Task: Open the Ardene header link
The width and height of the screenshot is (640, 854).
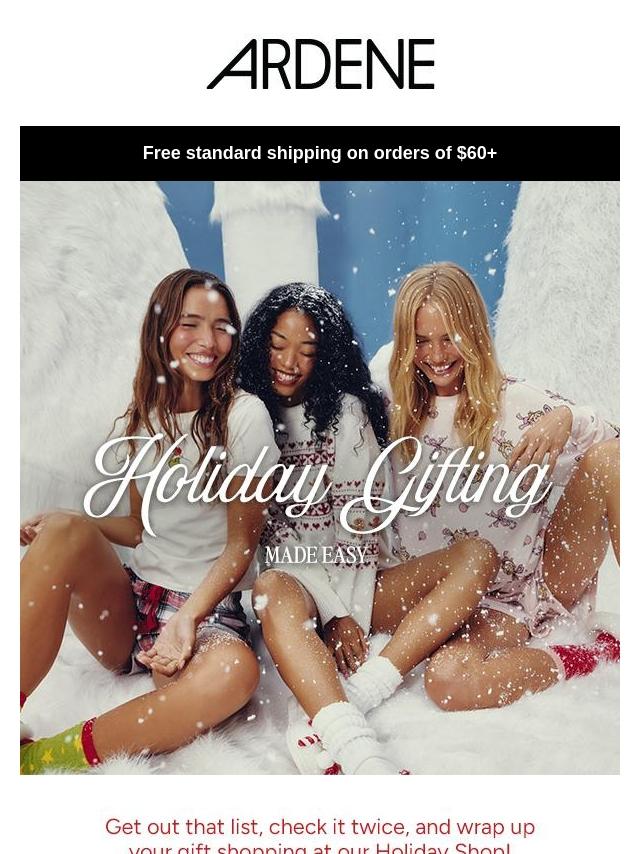Action: (320, 64)
